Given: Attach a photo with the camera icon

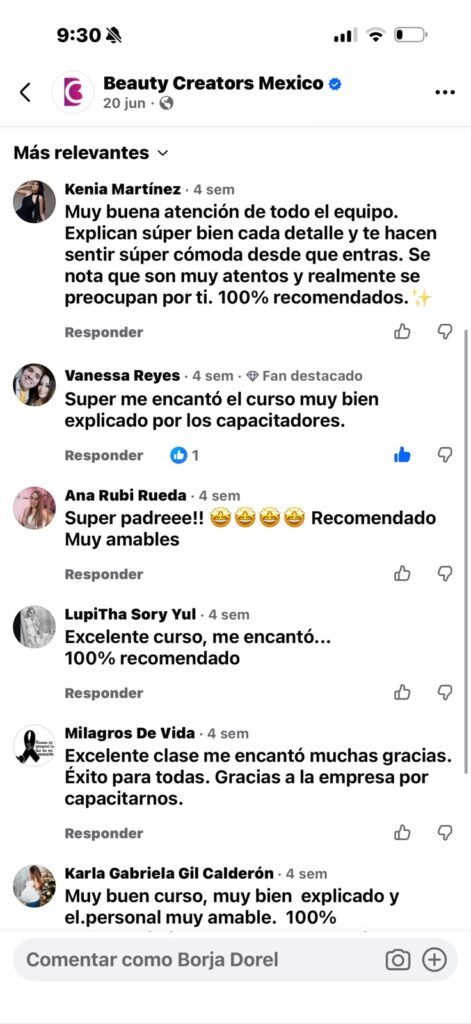Looking at the screenshot, I should tap(397, 959).
